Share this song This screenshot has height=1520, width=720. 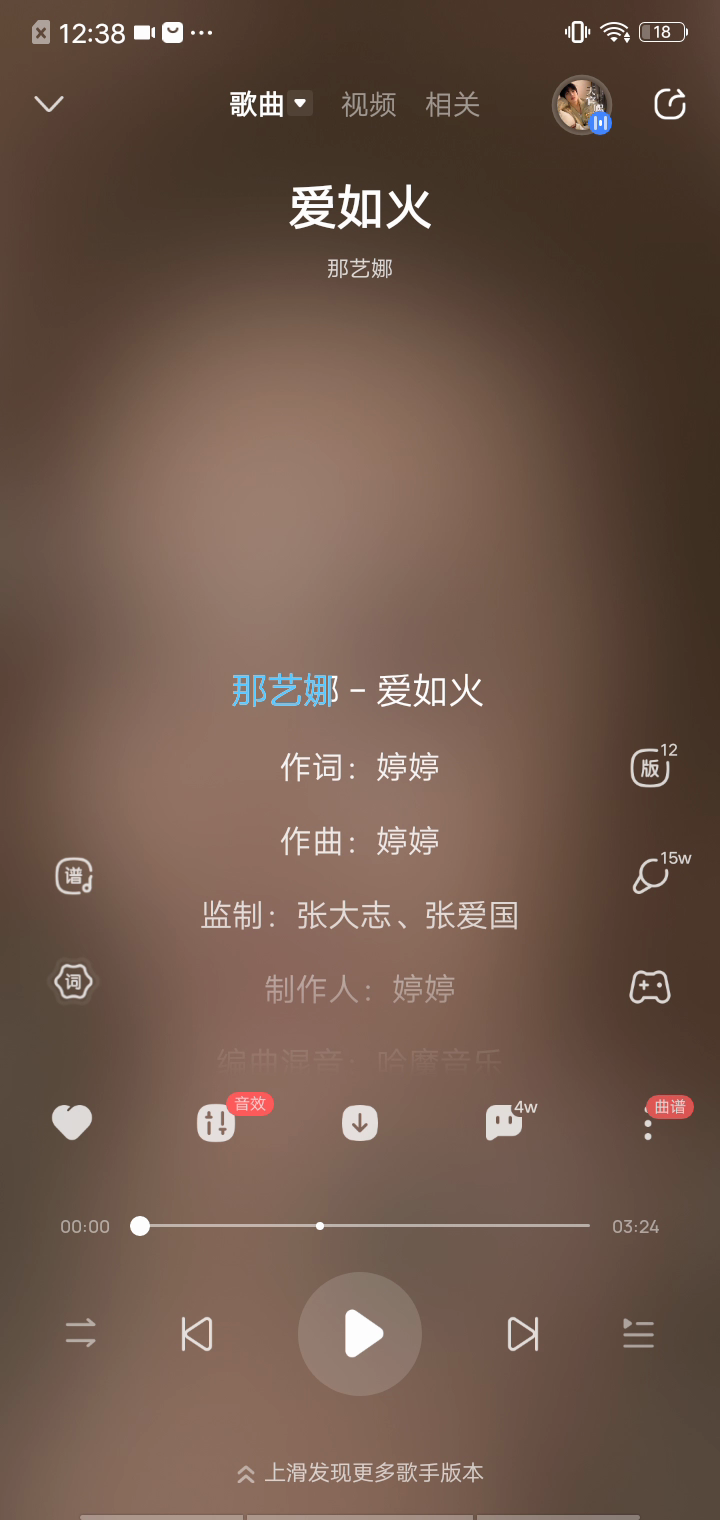(669, 104)
